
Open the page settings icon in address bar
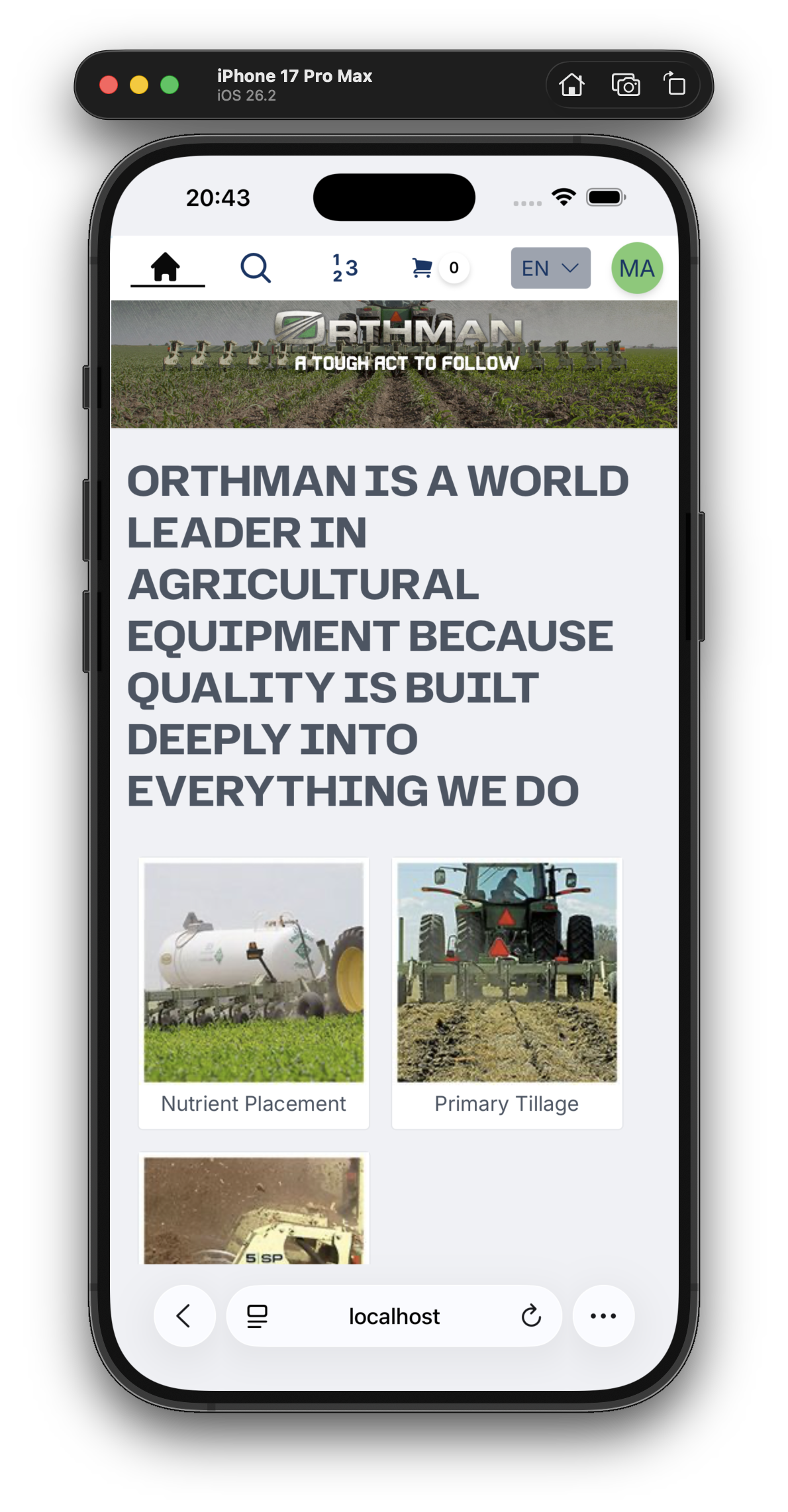tap(257, 1316)
